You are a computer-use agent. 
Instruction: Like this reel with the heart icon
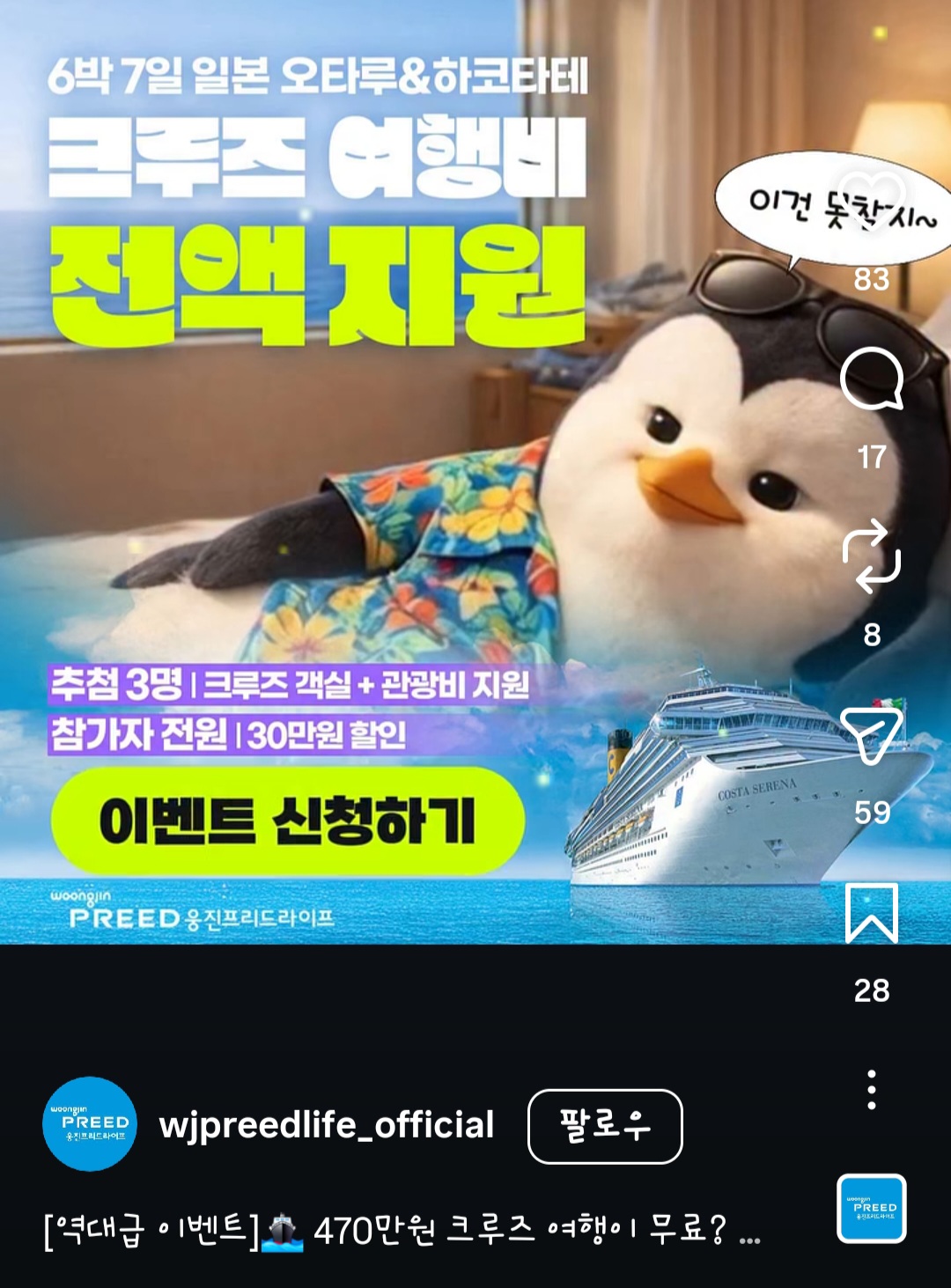(872, 202)
